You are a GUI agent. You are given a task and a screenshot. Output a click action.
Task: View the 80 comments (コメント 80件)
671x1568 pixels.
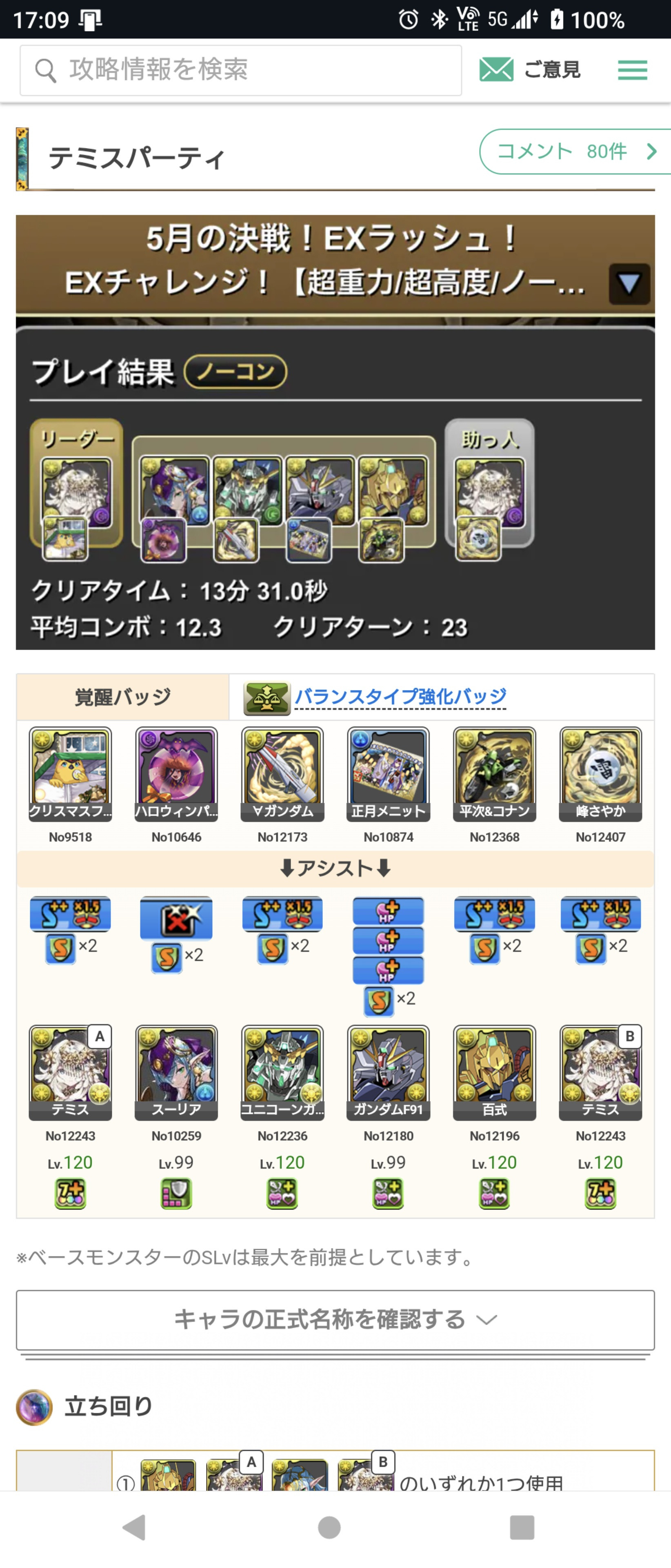pyautogui.click(x=575, y=151)
